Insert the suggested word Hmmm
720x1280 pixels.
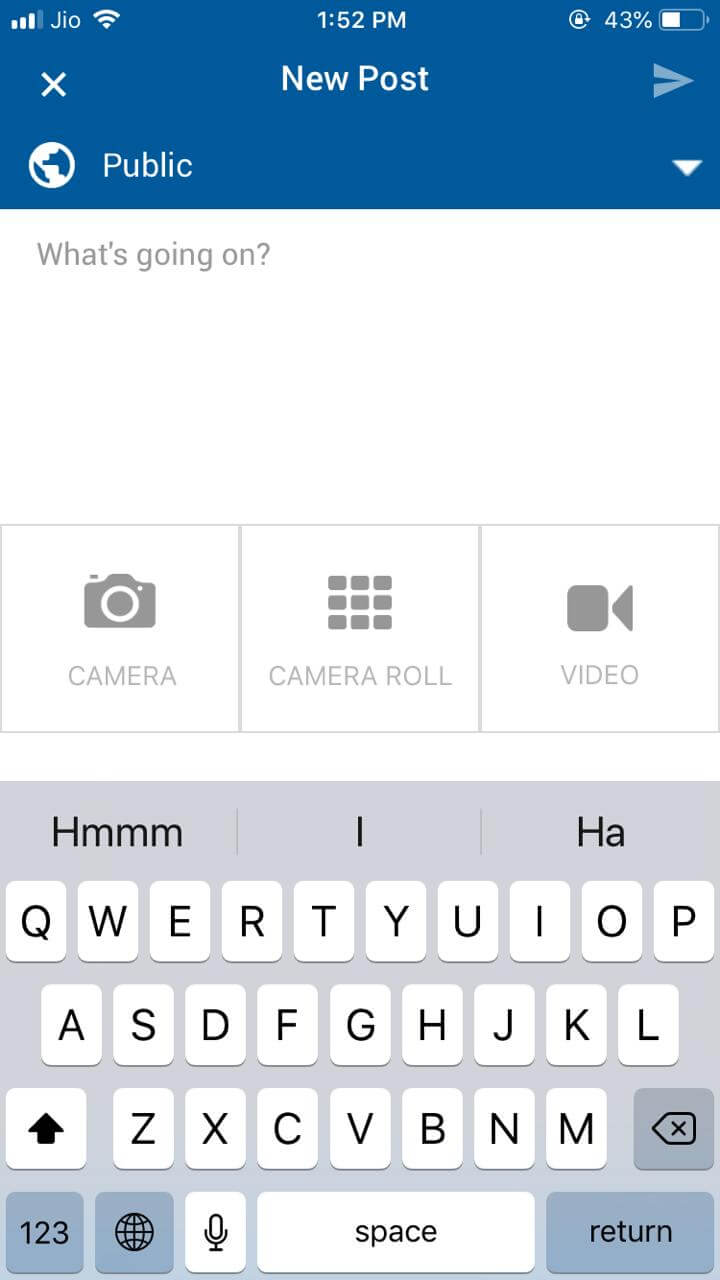117,832
